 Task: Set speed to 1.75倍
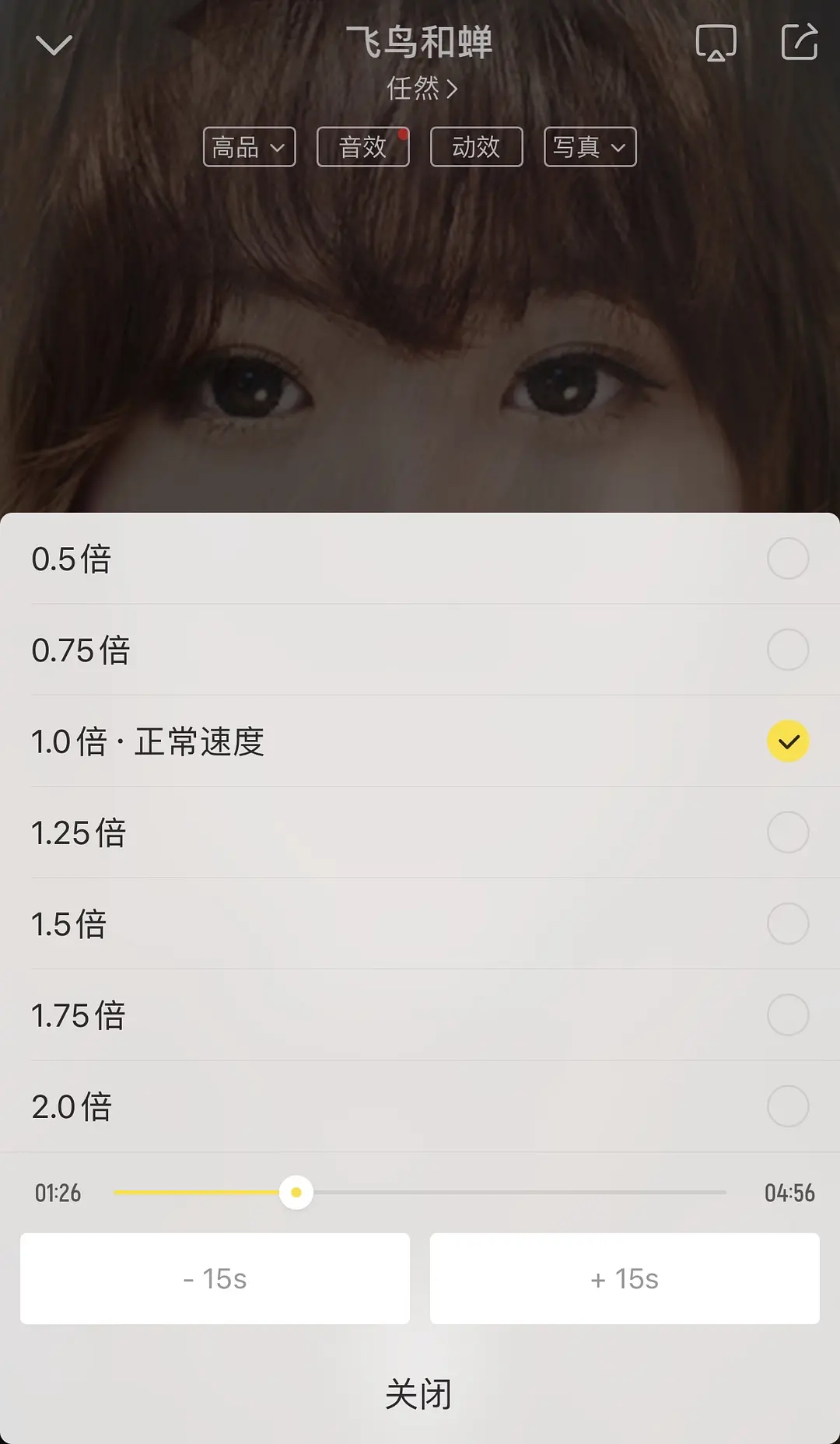pos(420,1015)
